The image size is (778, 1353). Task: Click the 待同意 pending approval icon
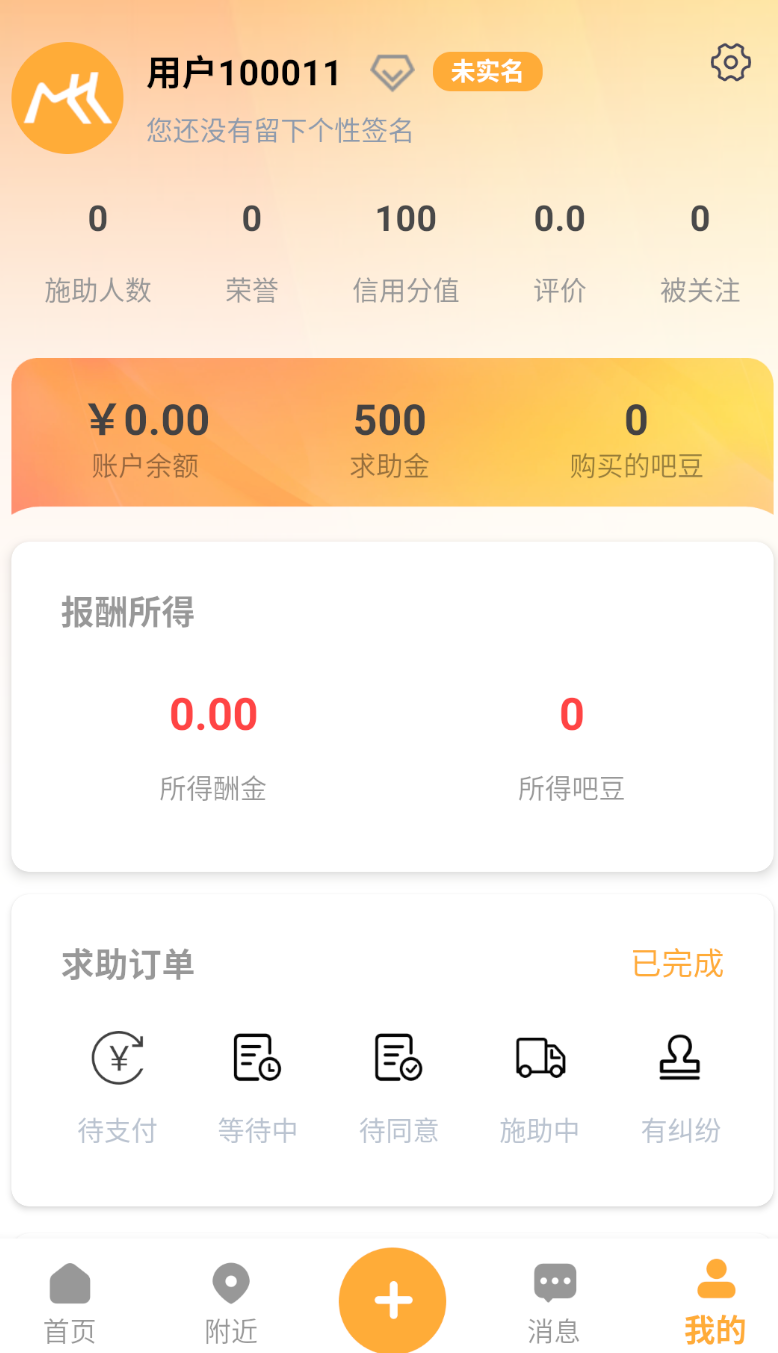398,1058
